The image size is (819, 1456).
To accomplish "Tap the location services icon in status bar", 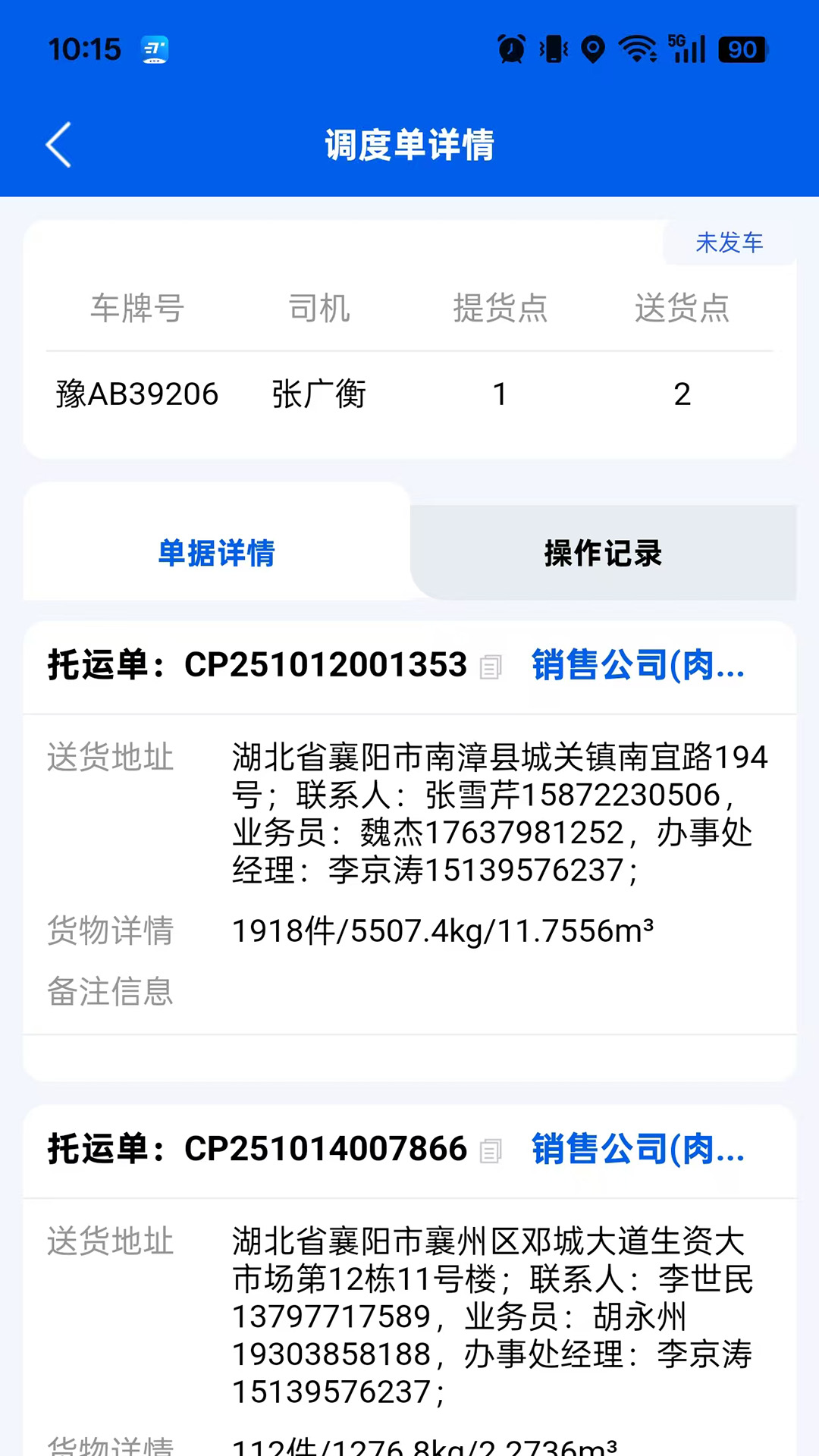I will 592,48.
